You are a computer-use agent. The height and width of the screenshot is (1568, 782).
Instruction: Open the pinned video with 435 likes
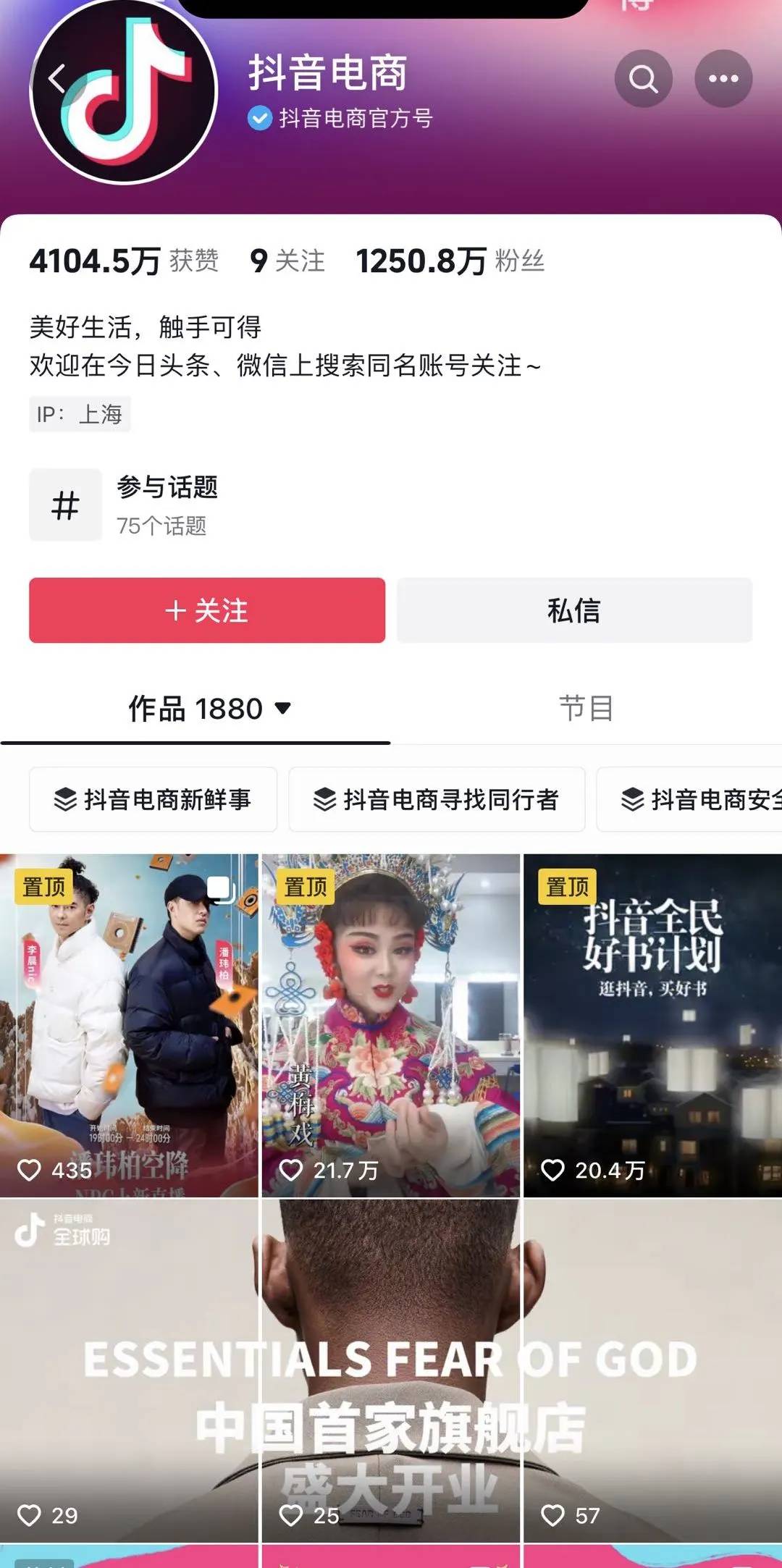pyautogui.click(x=129, y=1025)
